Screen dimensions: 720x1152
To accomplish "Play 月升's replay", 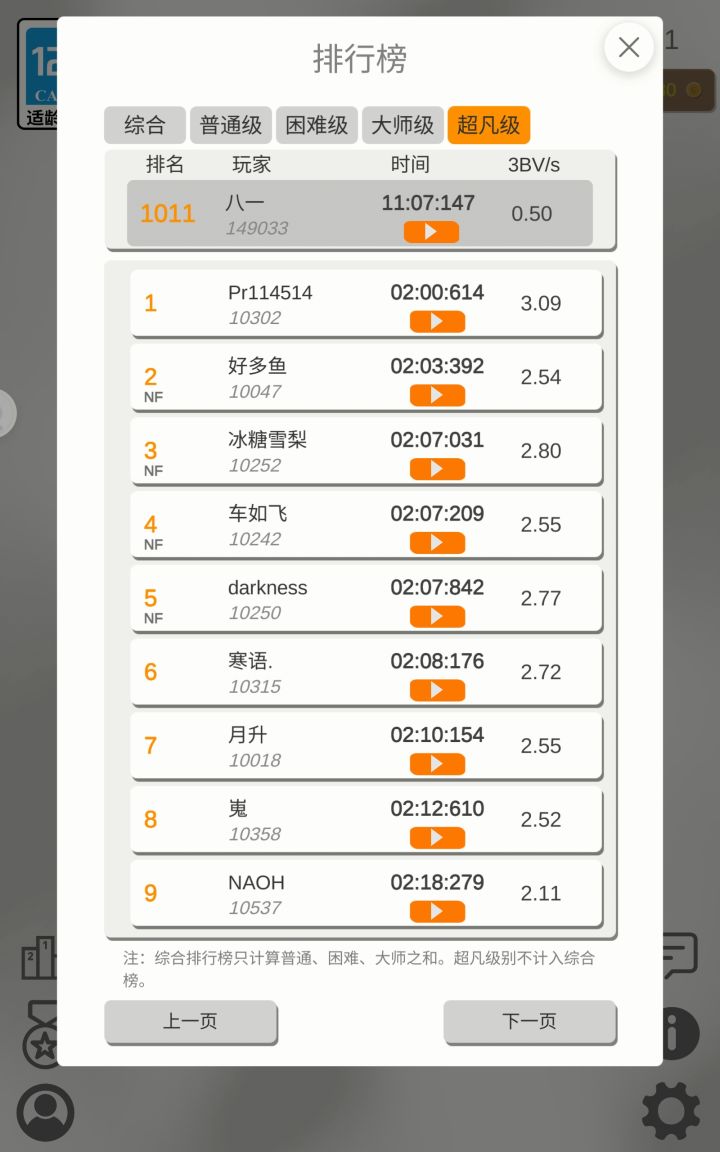I will (x=437, y=764).
